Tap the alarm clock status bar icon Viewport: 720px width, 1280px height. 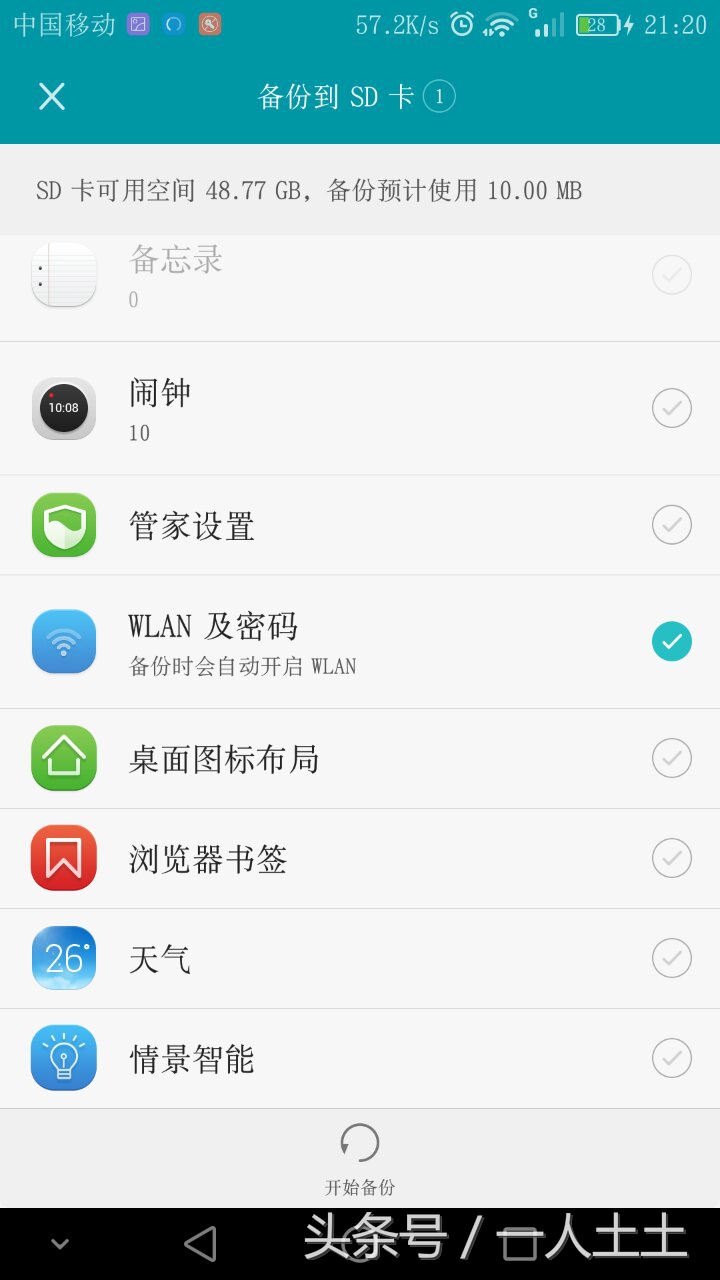tap(461, 24)
